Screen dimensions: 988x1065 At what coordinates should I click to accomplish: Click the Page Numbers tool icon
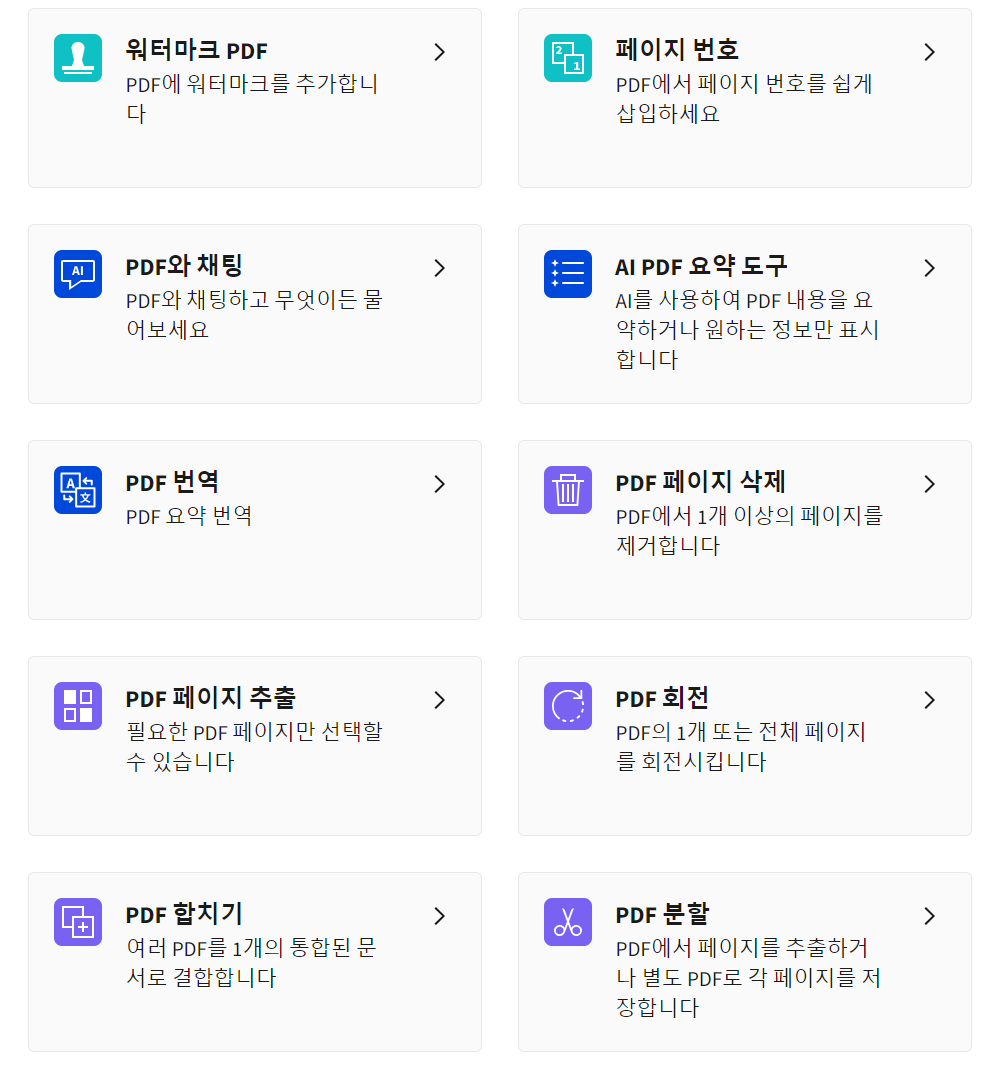coord(567,58)
